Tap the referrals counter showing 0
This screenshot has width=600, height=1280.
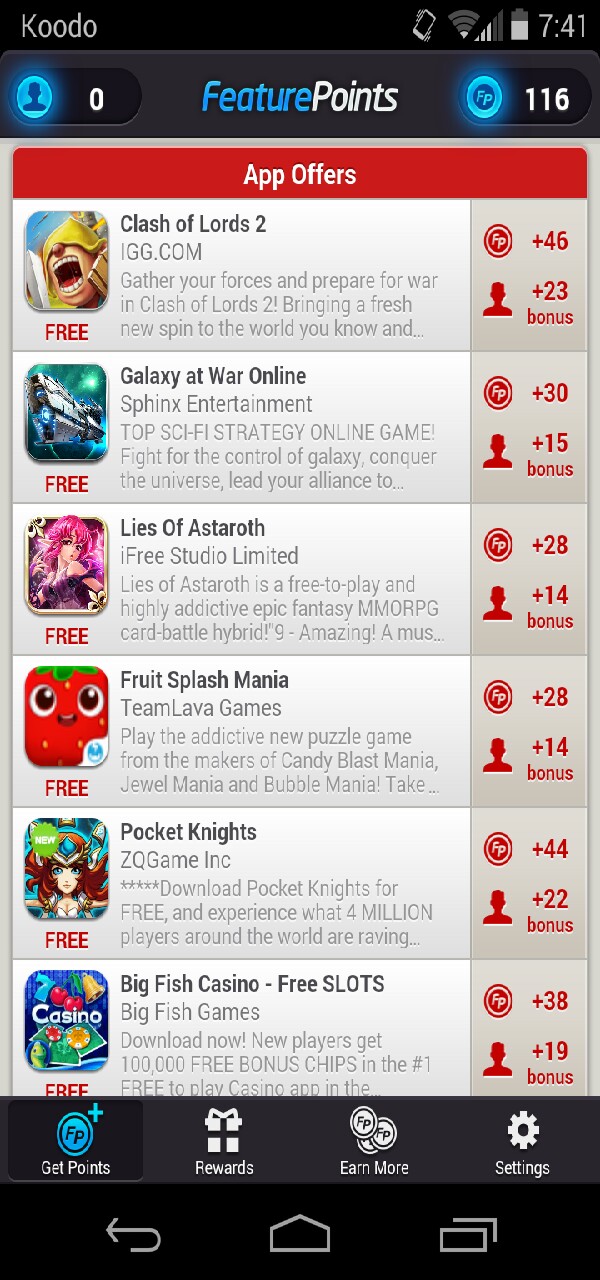75,97
